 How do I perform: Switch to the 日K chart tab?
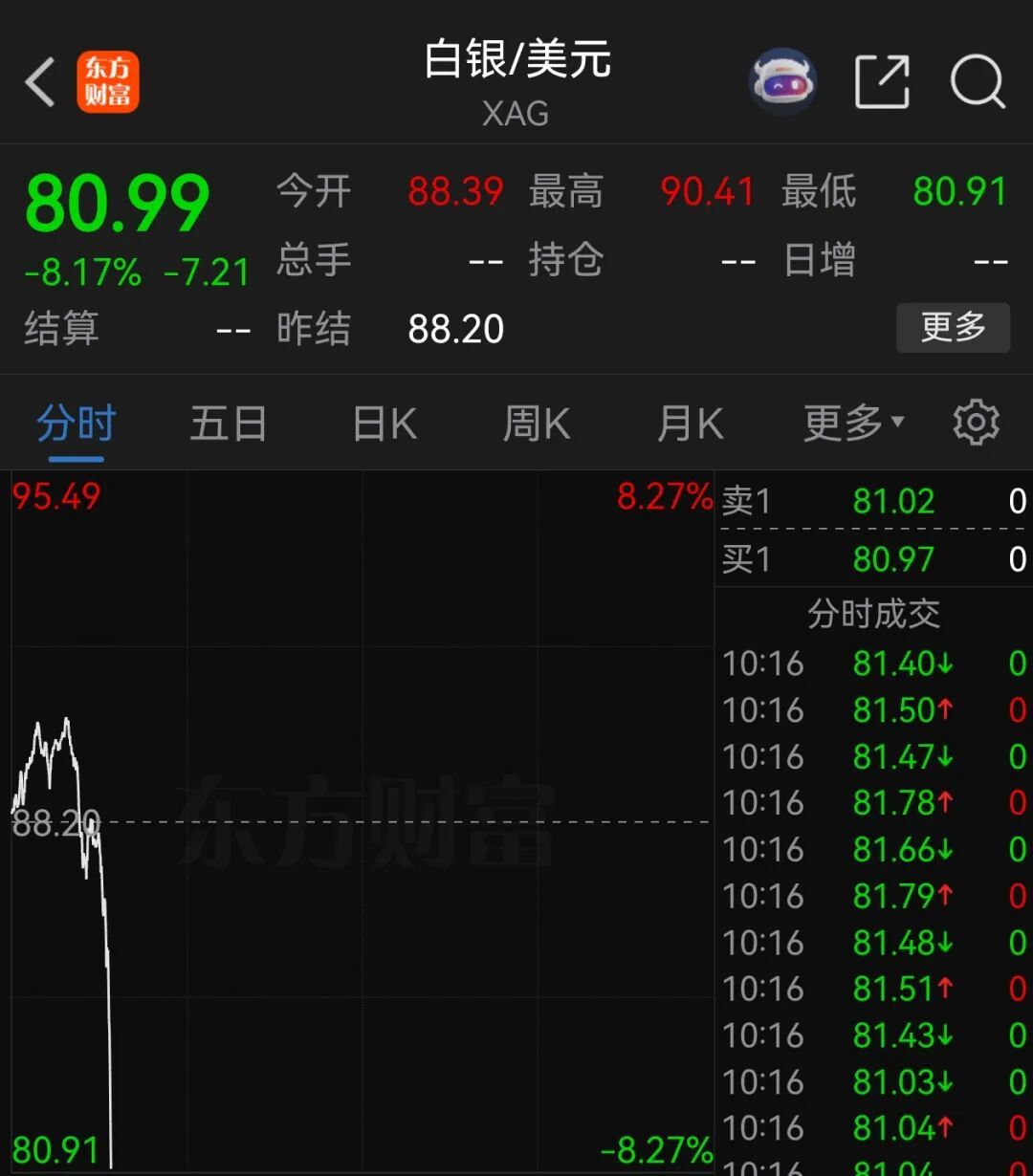[385, 424]
